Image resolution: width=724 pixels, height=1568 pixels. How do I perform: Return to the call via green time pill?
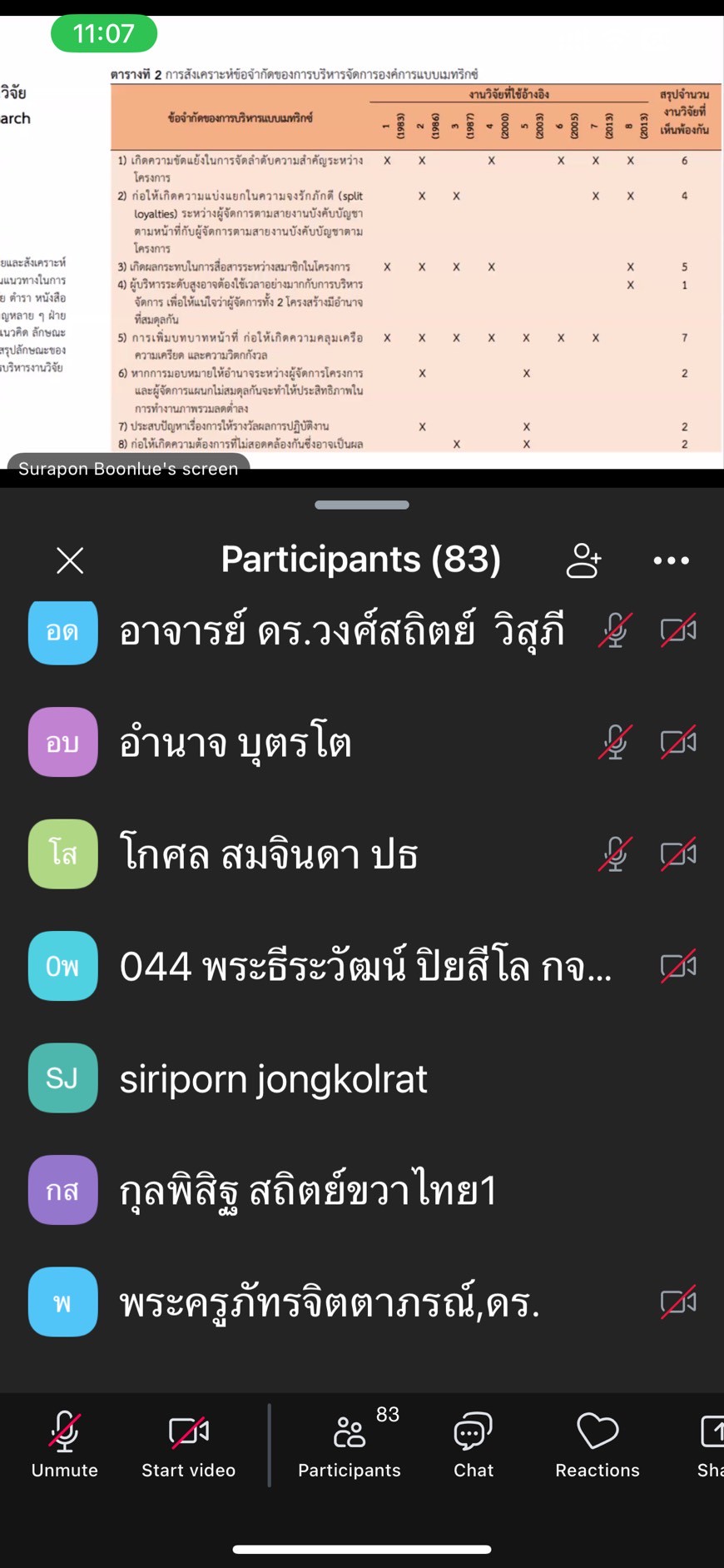[x=104, y=33]
